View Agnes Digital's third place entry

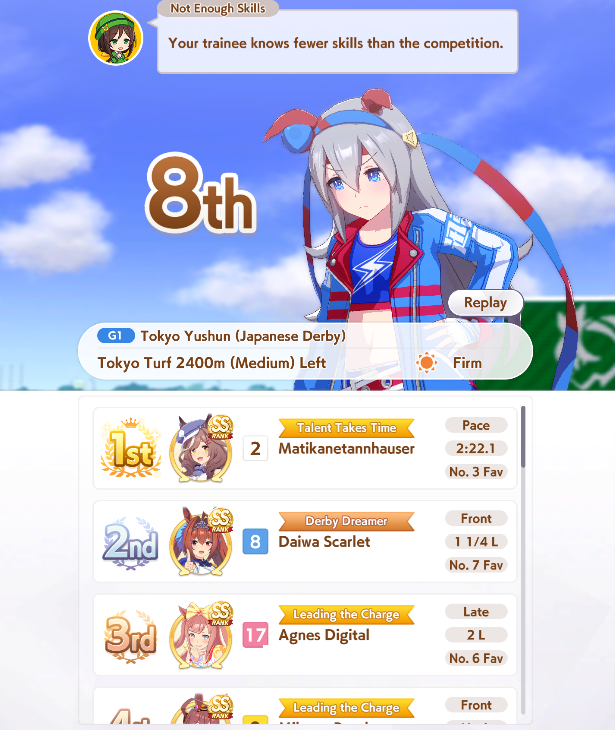305,635
